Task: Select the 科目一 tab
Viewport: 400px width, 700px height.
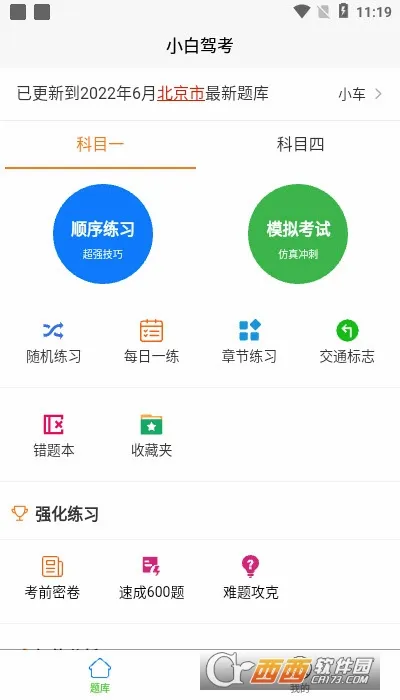Action: pyautogui.click(x=100, y=145)
